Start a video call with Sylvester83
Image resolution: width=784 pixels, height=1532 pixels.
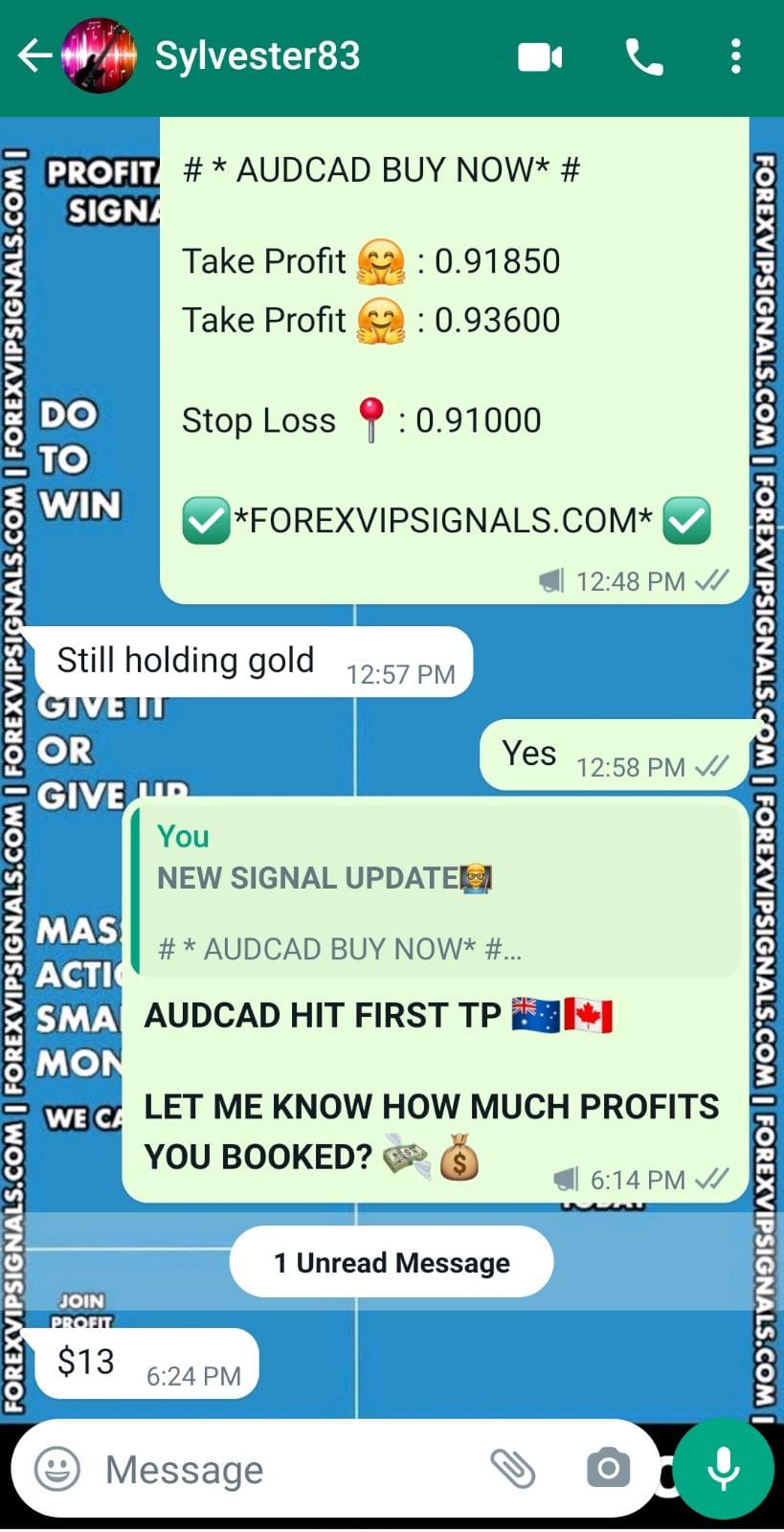click(540, 57)
